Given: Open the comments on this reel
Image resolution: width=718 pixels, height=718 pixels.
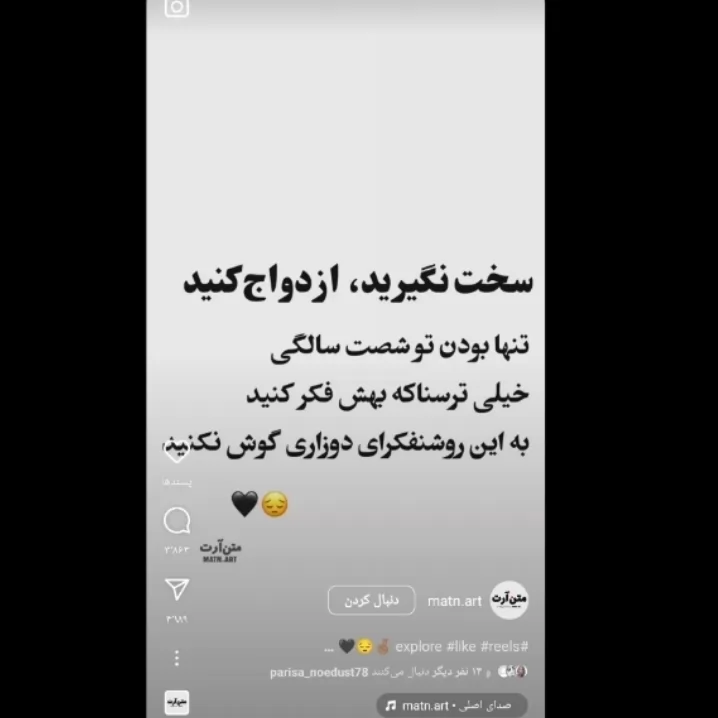Looking at the screenshot, I should click(x=177, y=521).
